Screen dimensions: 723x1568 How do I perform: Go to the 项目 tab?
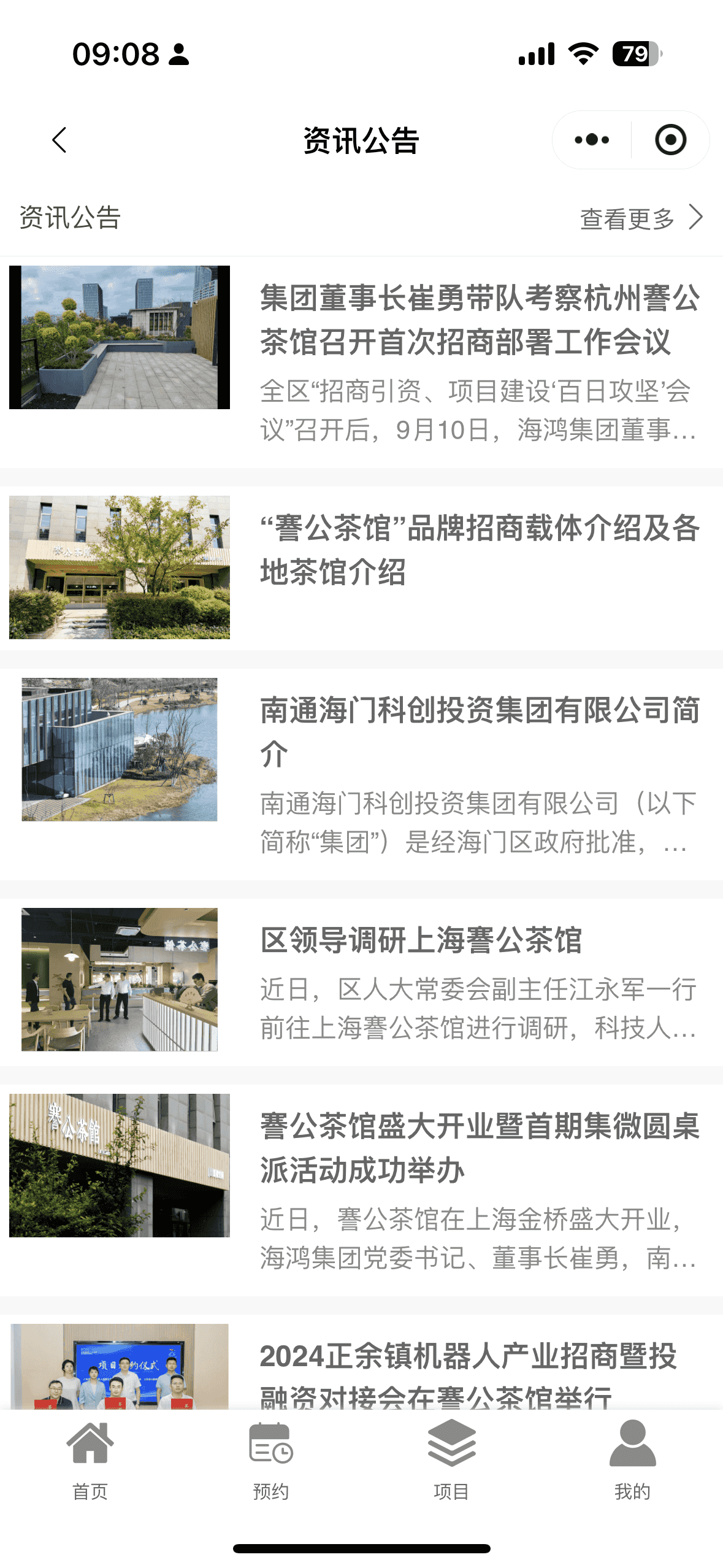(451, 1460)
